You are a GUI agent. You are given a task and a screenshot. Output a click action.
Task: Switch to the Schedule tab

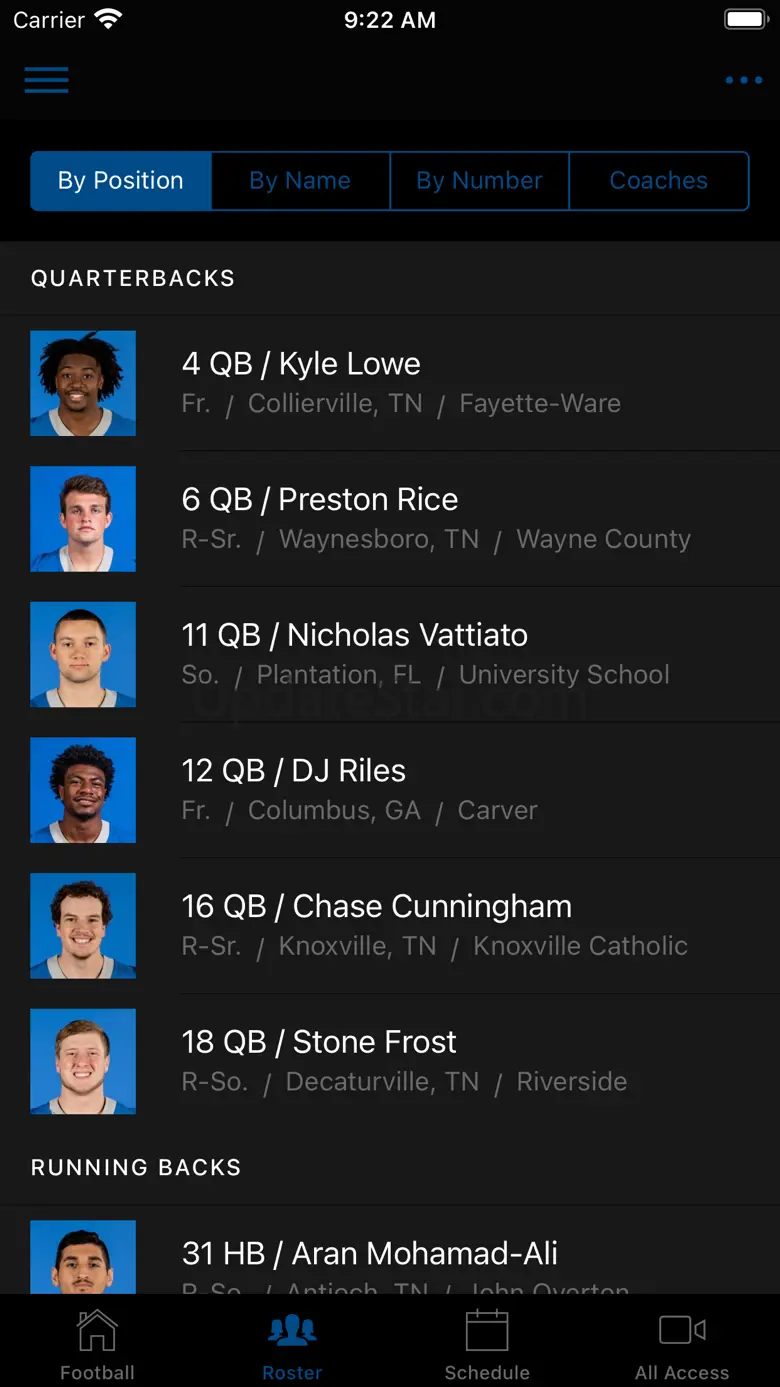coord(487,1345)
